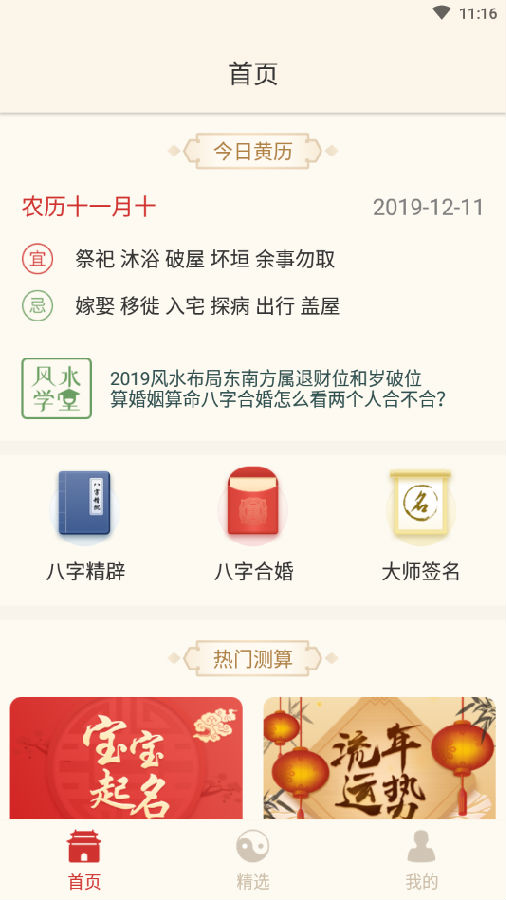Viewport: 506px width, 900px height.
Task: Open the 宝宝起名 card
Action: (126, 758)
